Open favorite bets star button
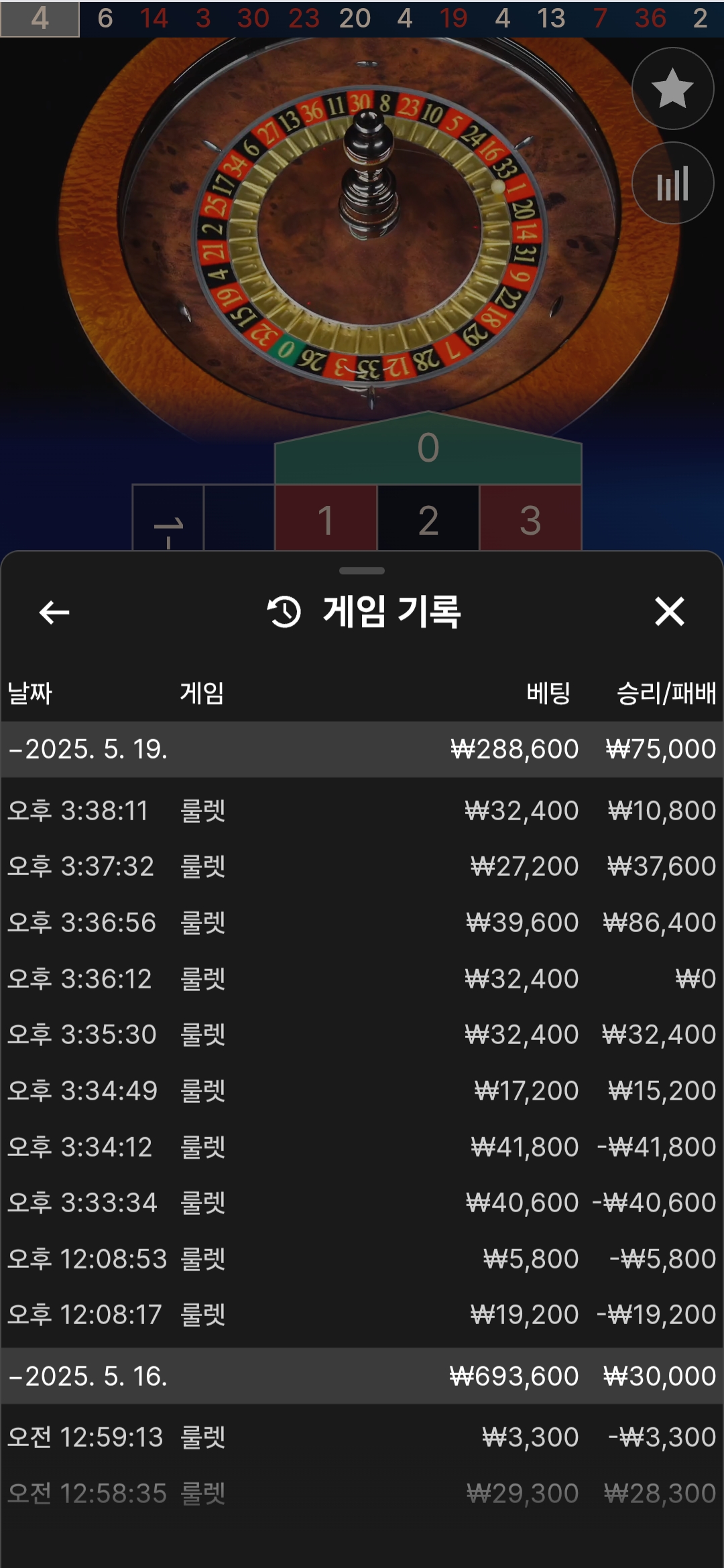The height and width of the screenshot is (1568, 724). click(x=672, y=88)
